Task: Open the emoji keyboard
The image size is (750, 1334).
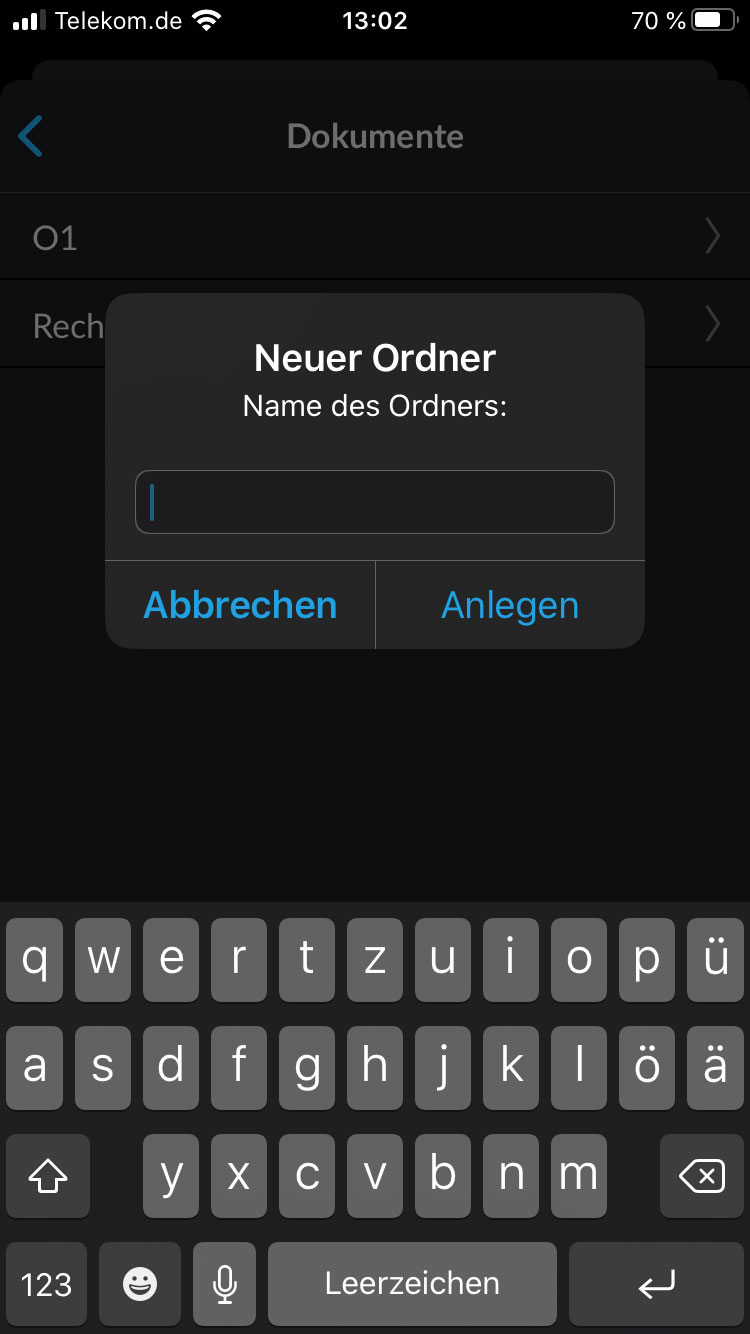Action: [x=140, y=1284]
